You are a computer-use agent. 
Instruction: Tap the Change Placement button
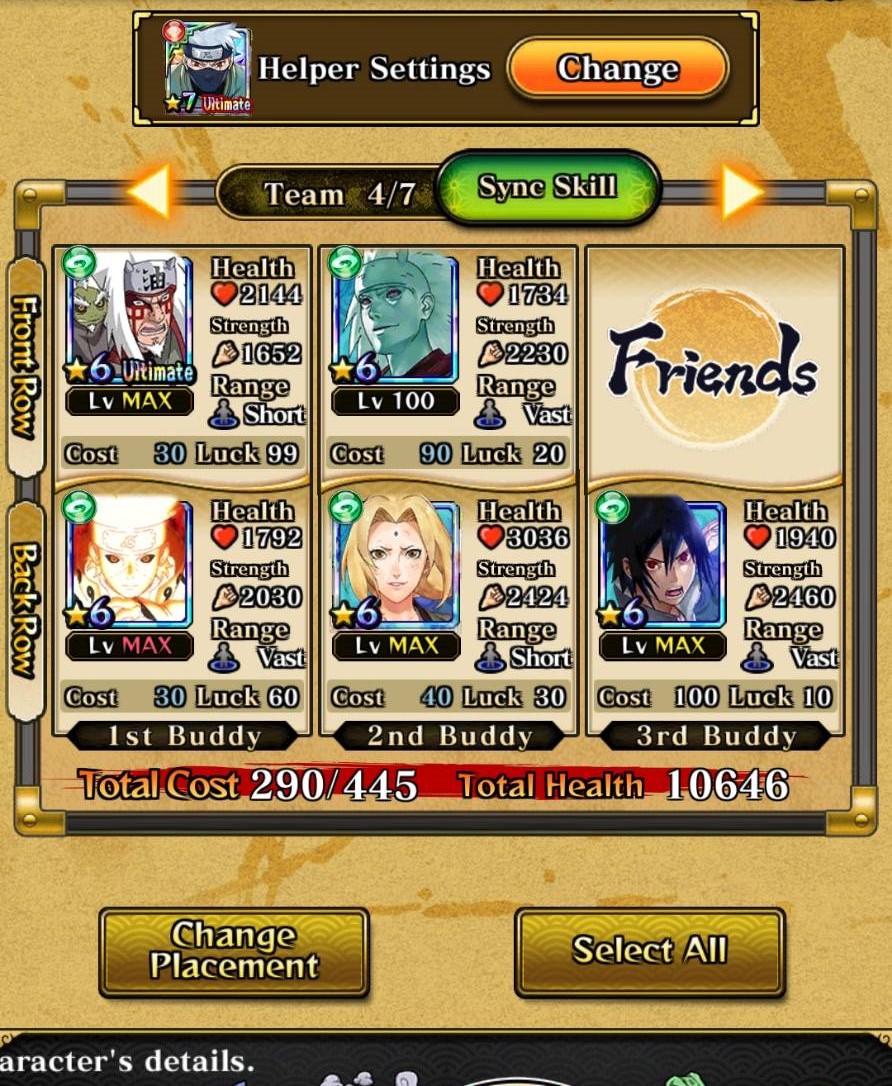[234, 951]
